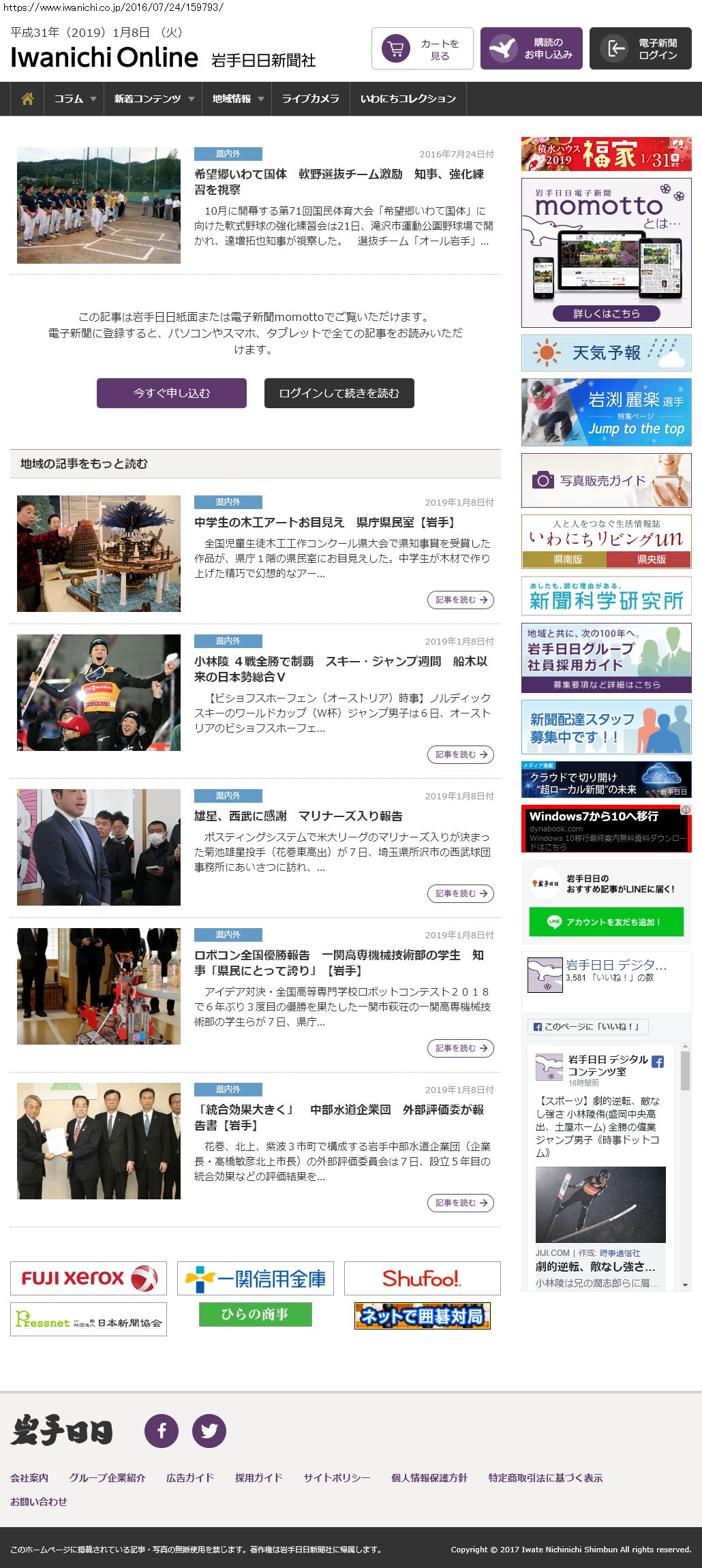The height and width of the screenshot is (1568, 702).
Task: Go to the home icon in navigation
Action: [x=27, y=99]
